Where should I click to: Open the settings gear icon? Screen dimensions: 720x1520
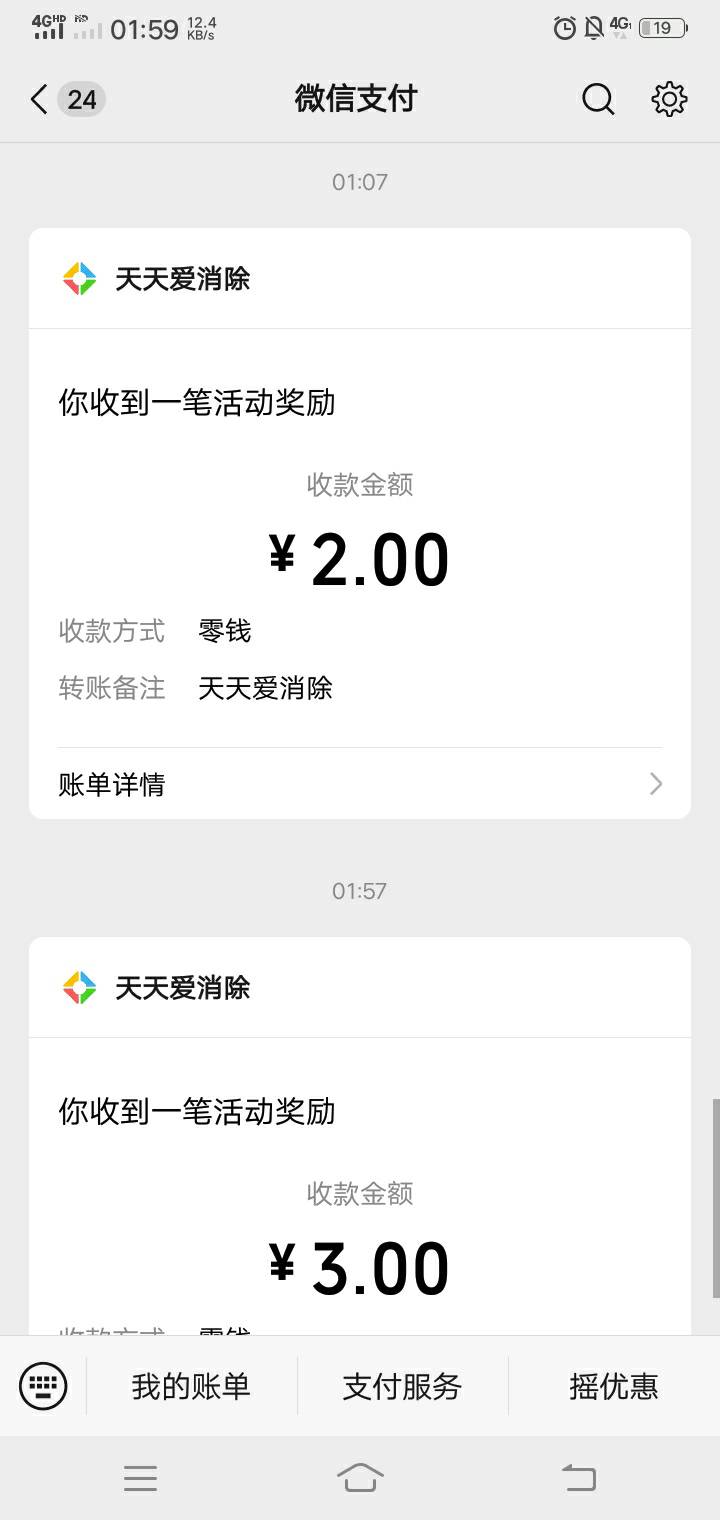coord(669,99)
